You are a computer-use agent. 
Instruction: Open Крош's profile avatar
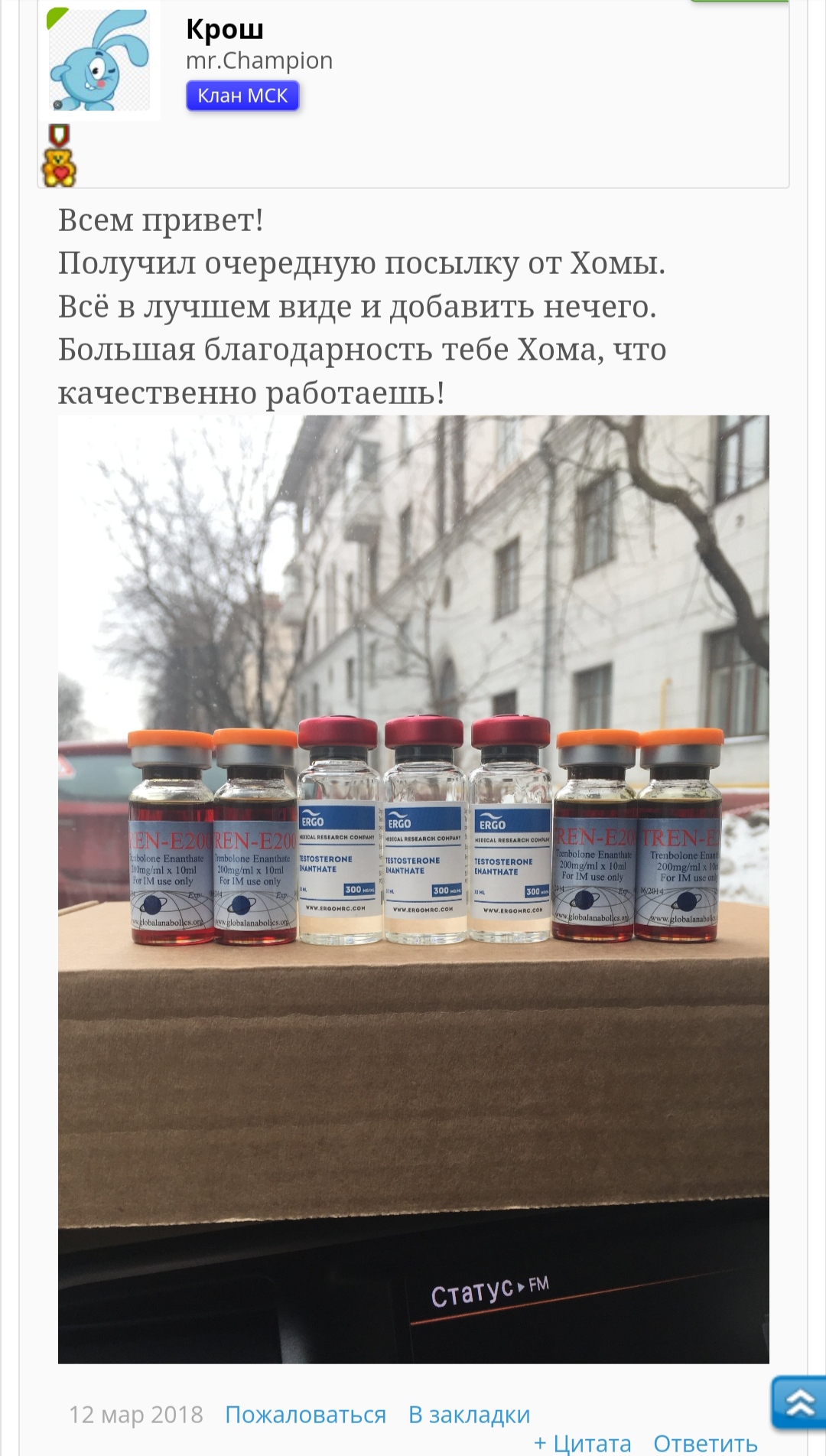(x=99, y=61)
